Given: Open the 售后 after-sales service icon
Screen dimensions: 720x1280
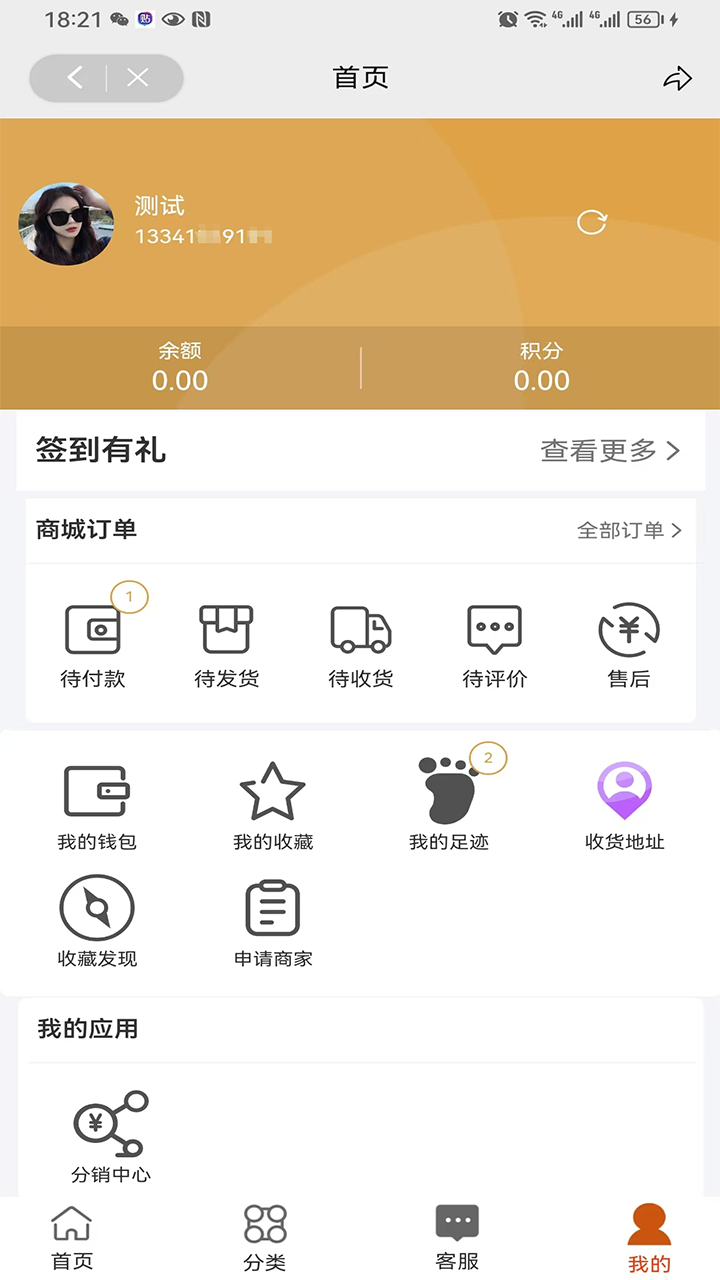Looking at the screenshot, I should click(629, 630).
